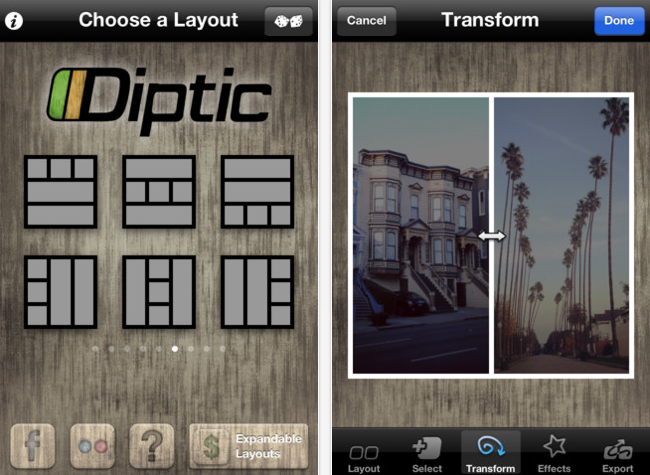Image resolution: width=650 pixels, height=475 pixels.
Task: Choose layout with three cells along bottom
Action: [257, 192]
